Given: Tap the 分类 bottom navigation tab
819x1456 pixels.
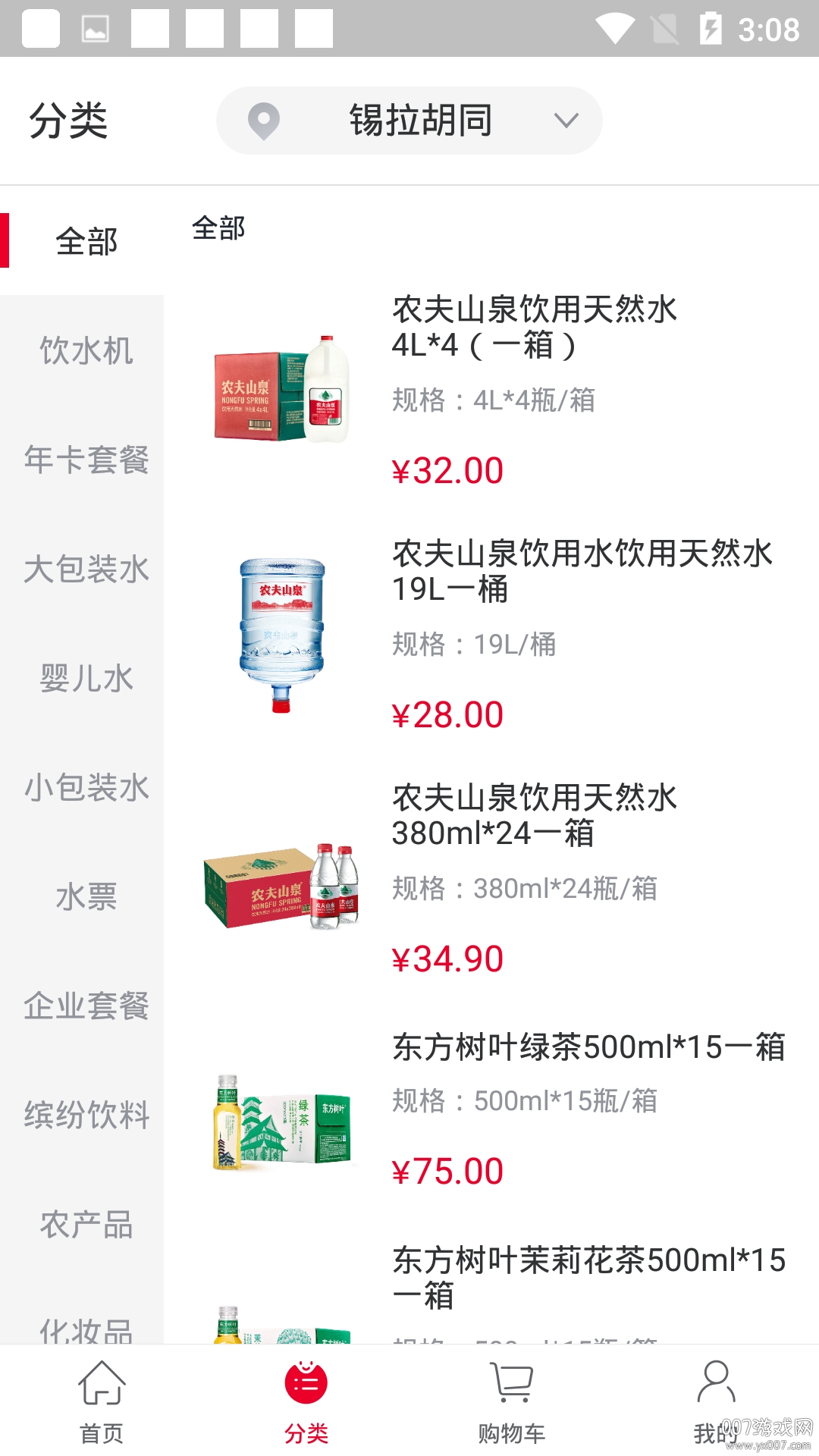Looking at the screenshot, I should pyautogui.click(x=306, y=1401).
